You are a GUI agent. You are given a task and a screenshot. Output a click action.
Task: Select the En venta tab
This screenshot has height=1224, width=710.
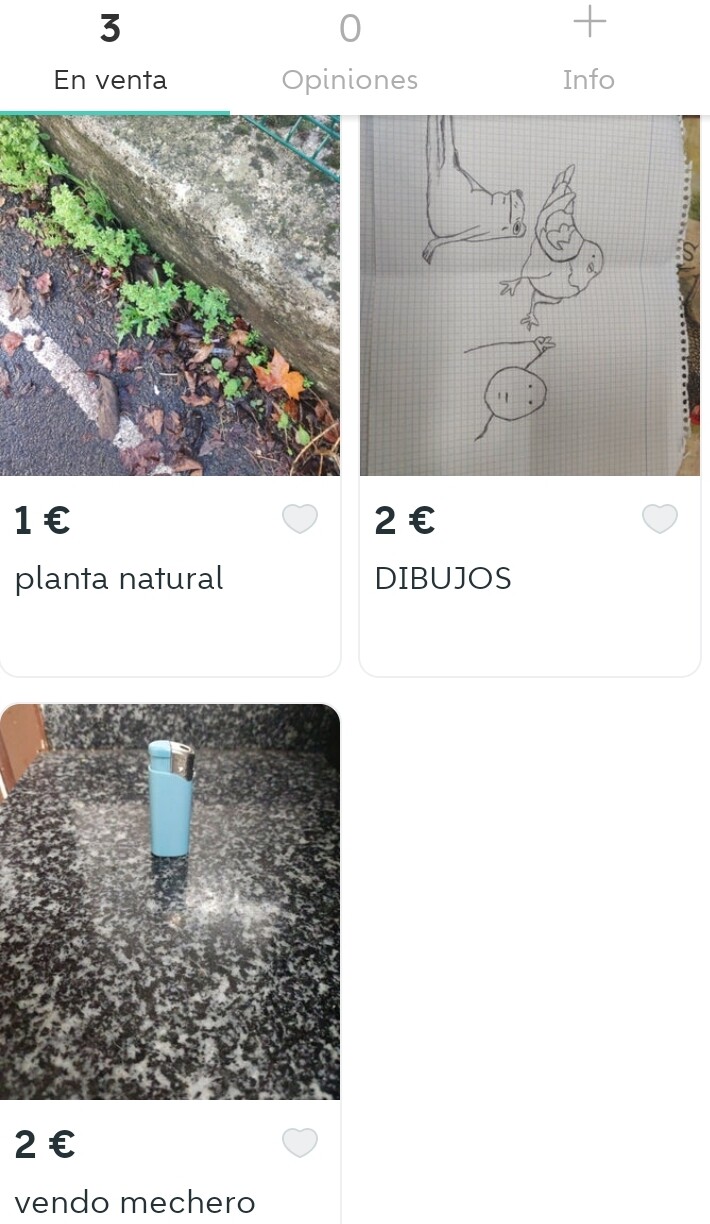pyautogui.click(x=110, y=56)
